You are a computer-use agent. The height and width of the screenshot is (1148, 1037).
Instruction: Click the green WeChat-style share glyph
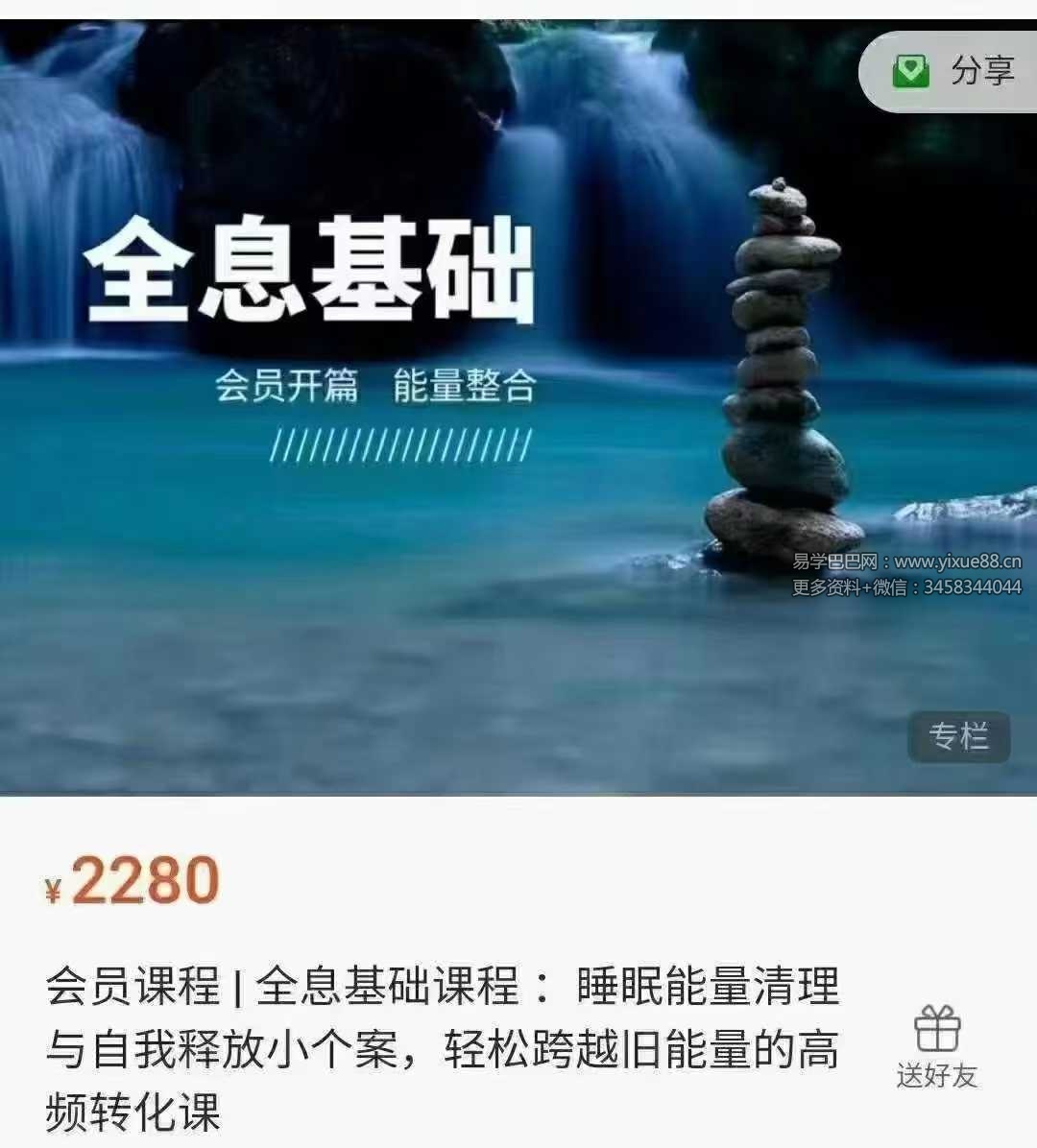click(911, 71)
